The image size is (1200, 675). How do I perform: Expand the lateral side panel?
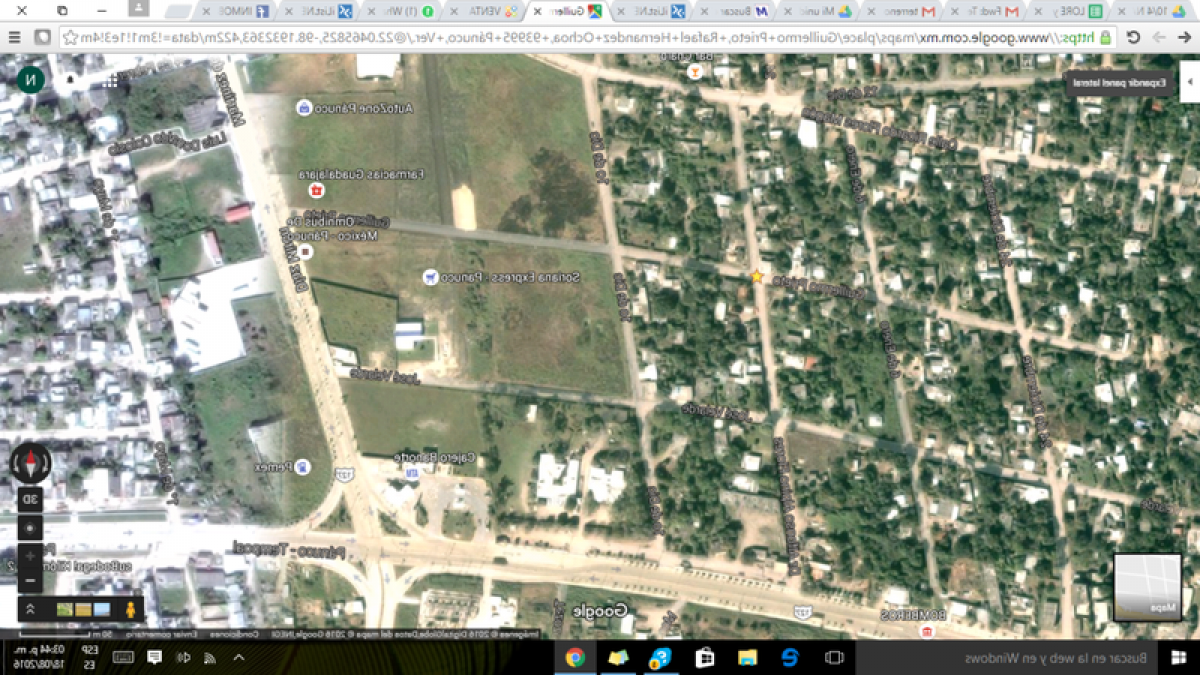pos(1188,82)
